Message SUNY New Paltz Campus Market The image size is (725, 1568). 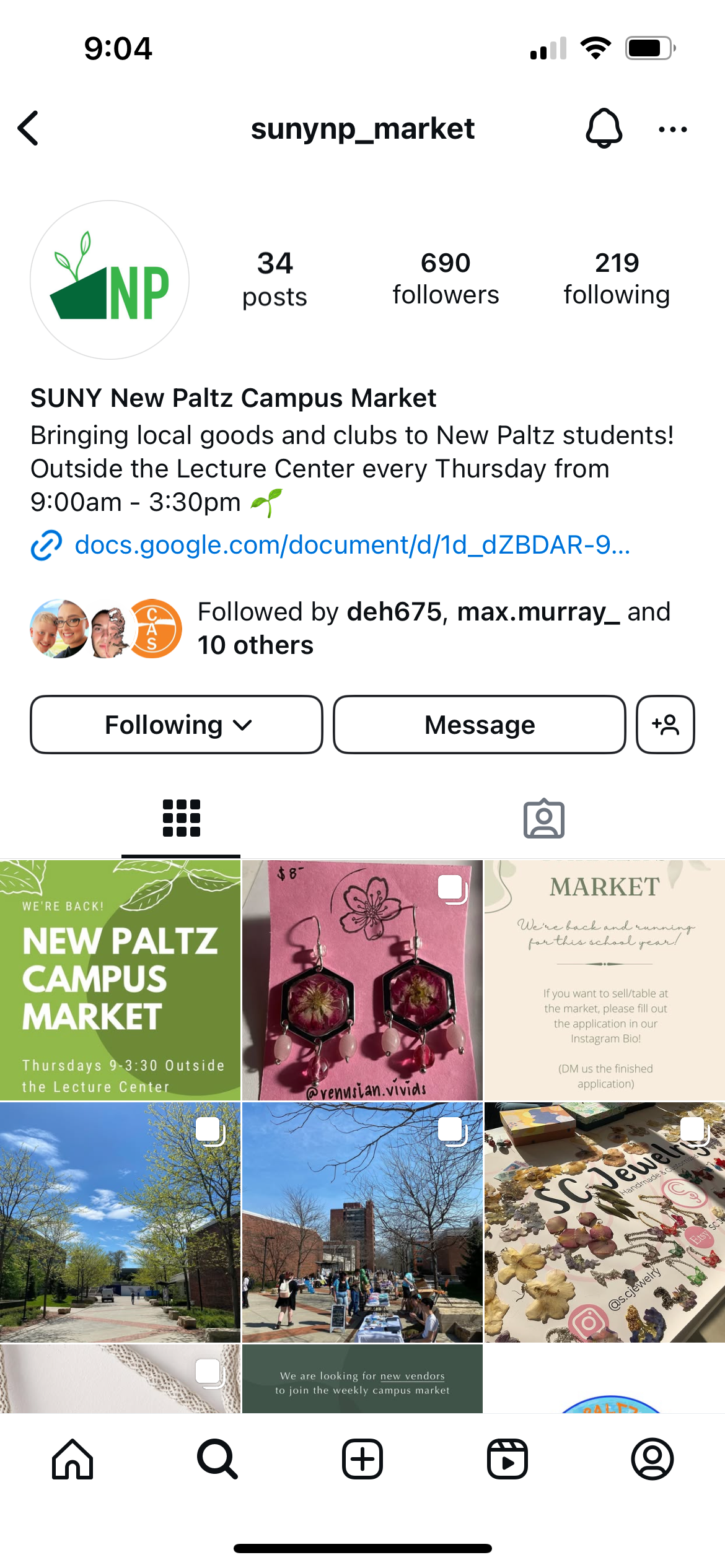(x=479, y=725)
